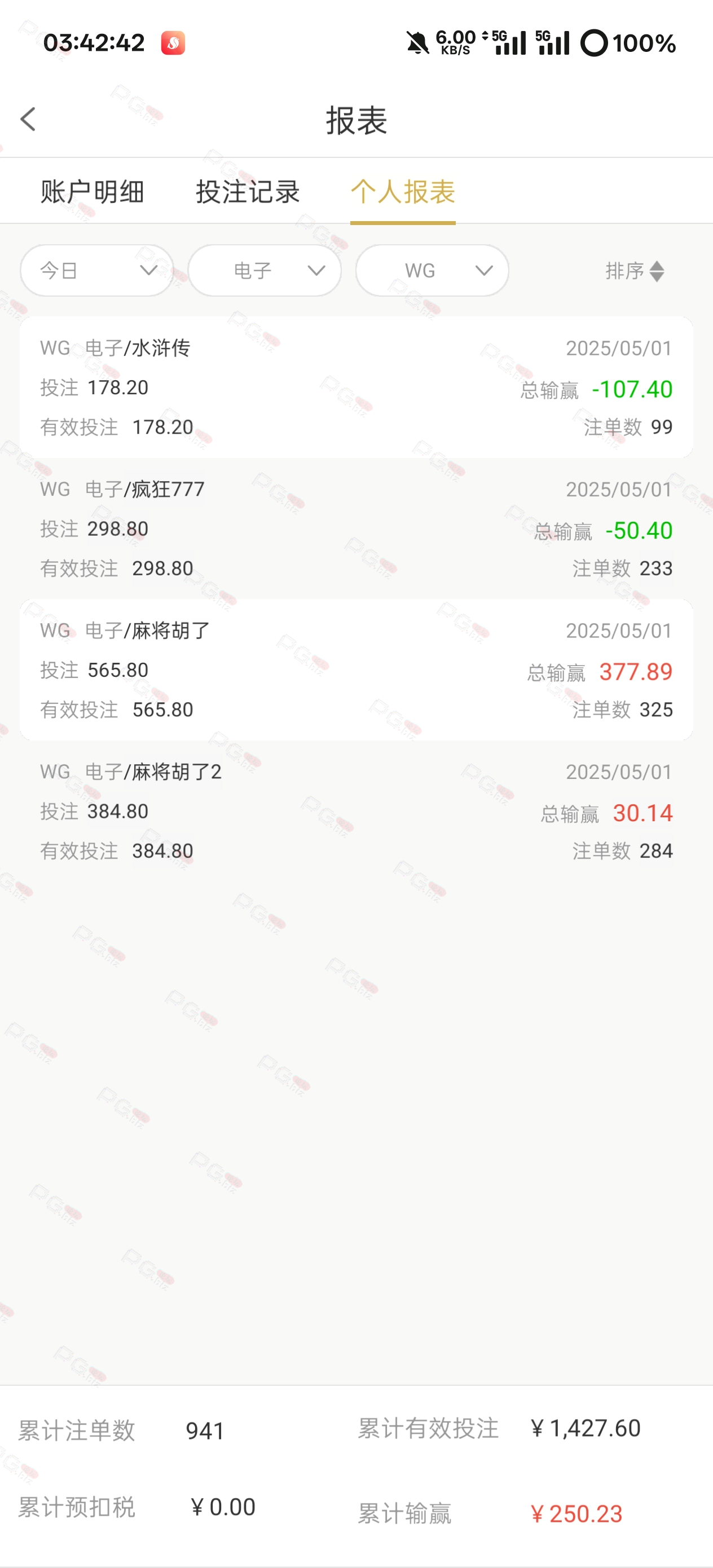This screenshot has width=713, height=1568.
Task: View the 麻将胡了 entry with 377.89
Action: click(356, 670)
